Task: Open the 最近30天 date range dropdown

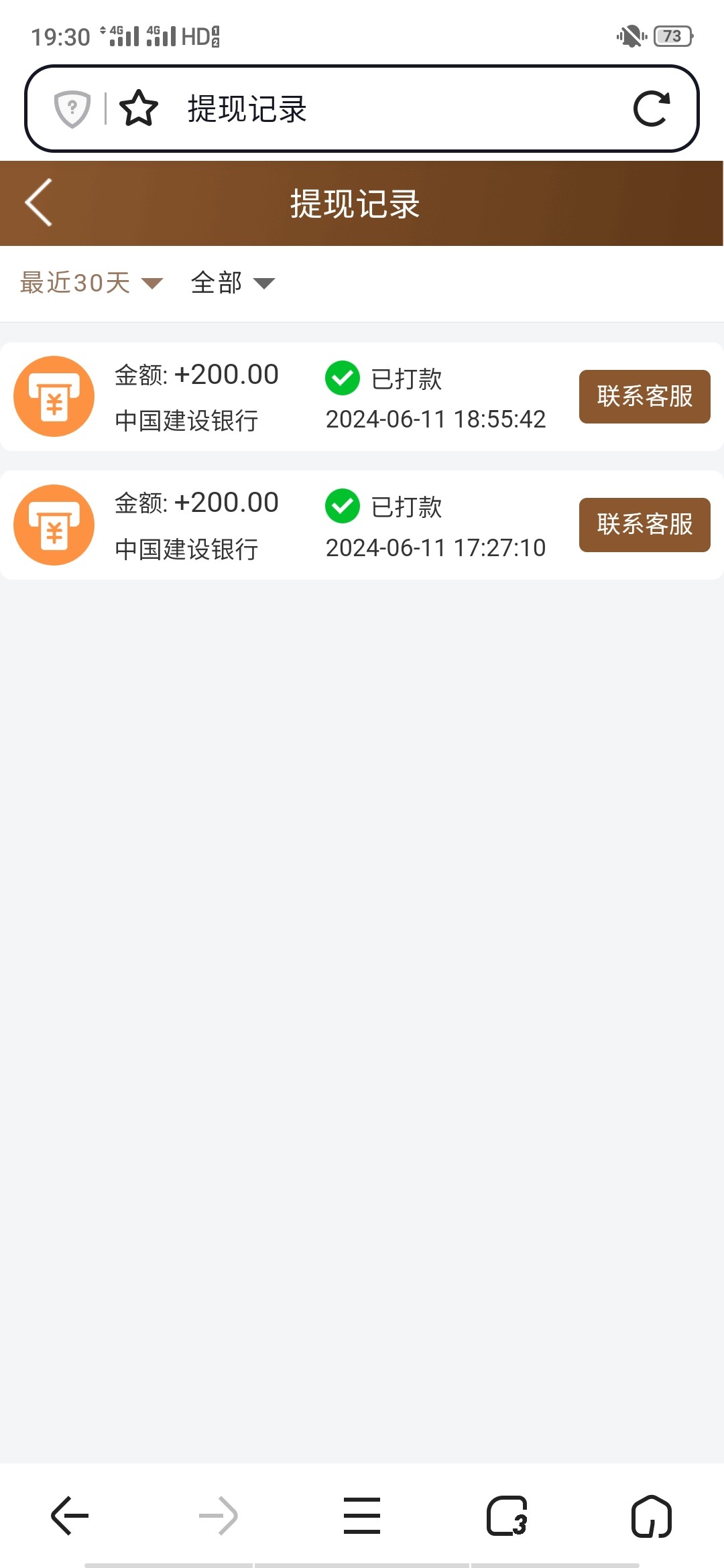Action: (75, 283)
